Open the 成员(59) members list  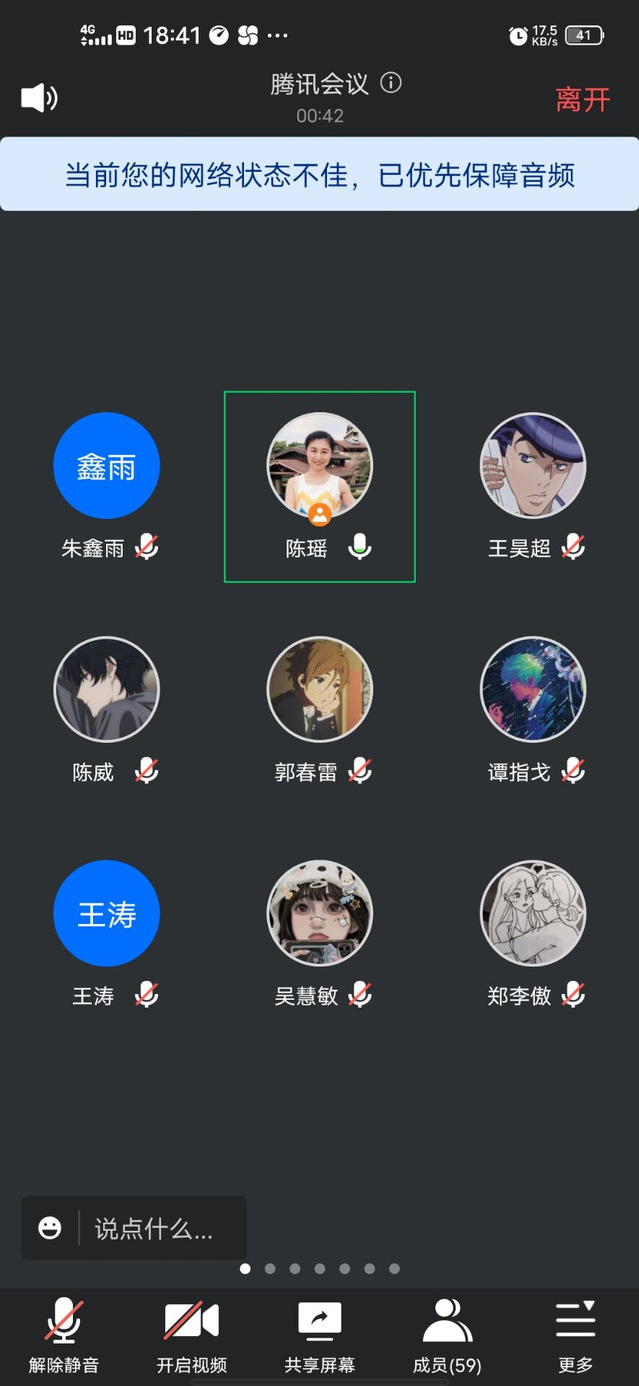pyautogui.click(x=447, y=1334)
